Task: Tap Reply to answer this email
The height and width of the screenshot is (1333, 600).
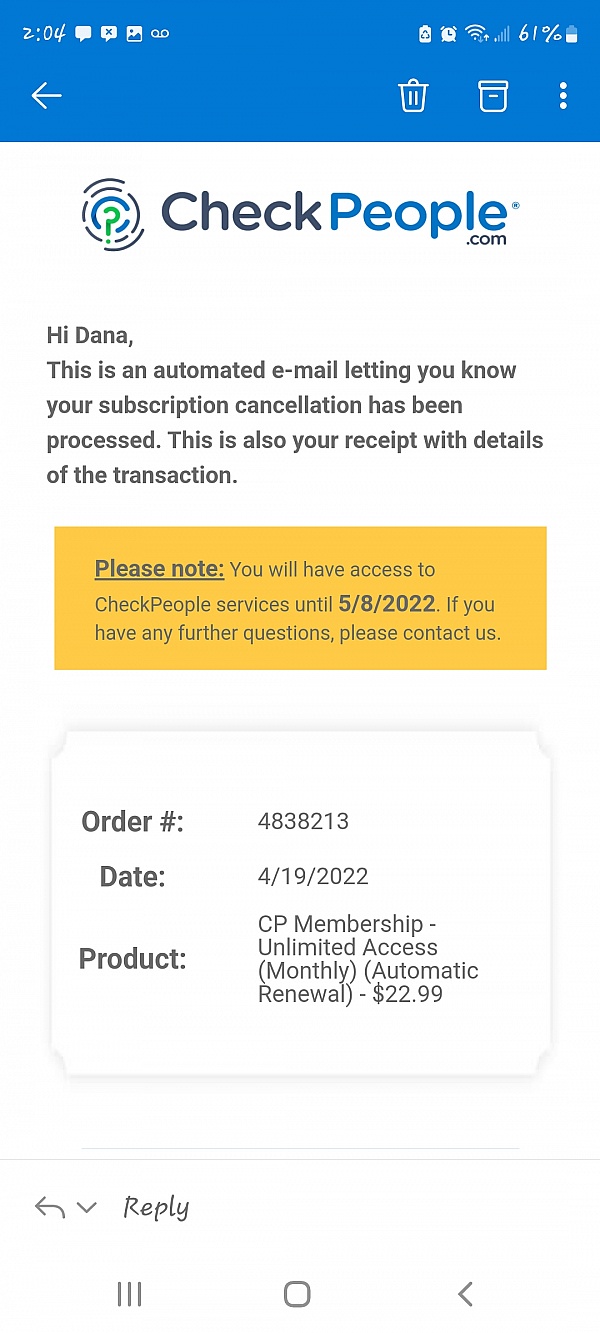Action: [x=155, y=1207]
